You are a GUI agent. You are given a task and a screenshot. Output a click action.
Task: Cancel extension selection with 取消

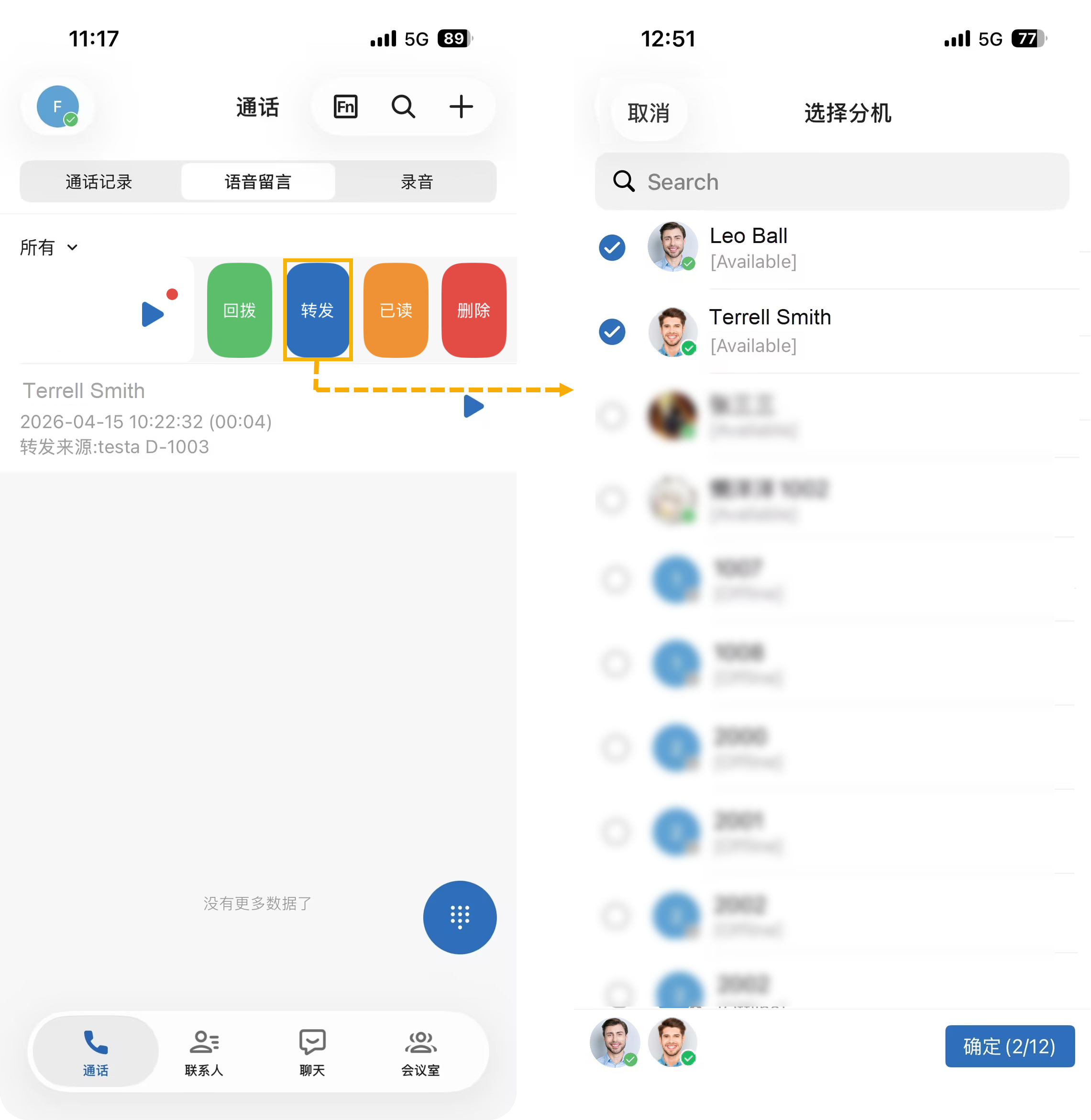coord(648,113)
